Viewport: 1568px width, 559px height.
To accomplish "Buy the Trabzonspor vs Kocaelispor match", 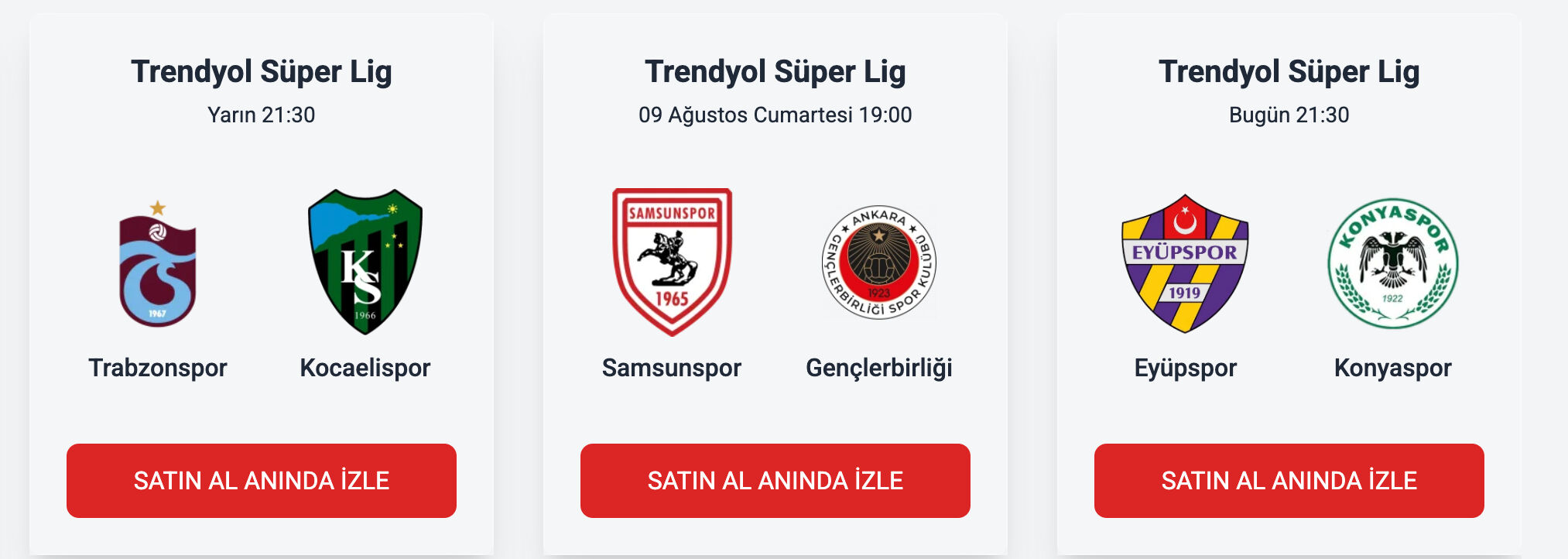I will pos(261,480).
